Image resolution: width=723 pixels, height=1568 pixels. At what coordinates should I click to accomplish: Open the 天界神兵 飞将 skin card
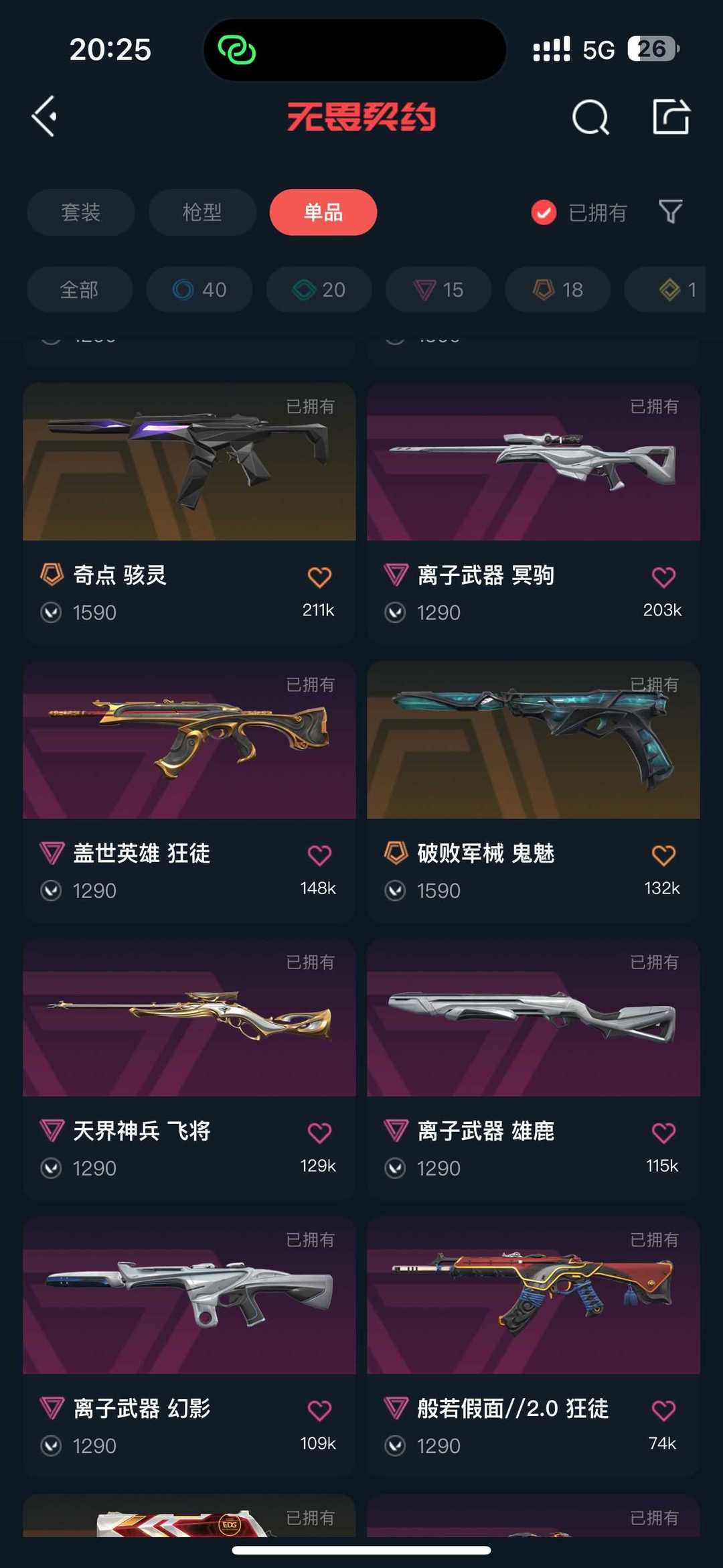pos(189,1070)
